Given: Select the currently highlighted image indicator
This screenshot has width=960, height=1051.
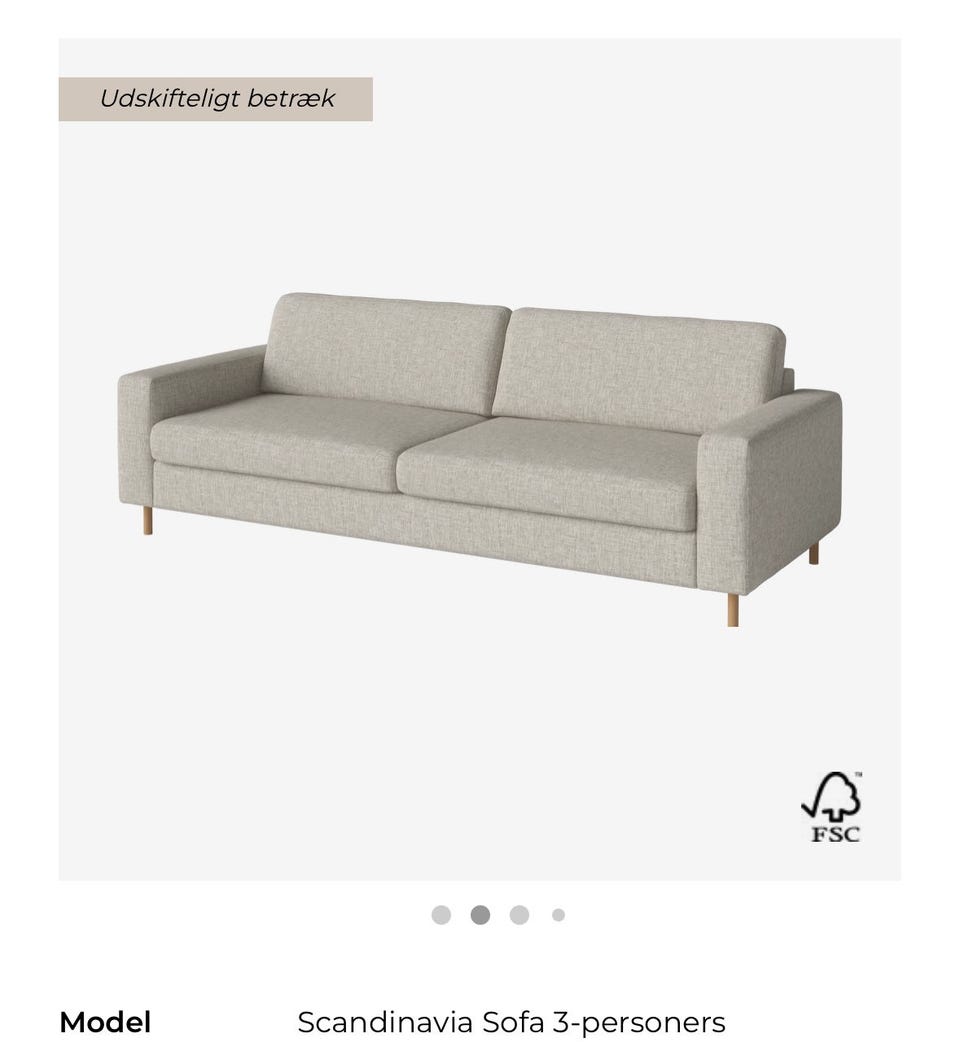Looking at the screenshot, I should 480,913.
